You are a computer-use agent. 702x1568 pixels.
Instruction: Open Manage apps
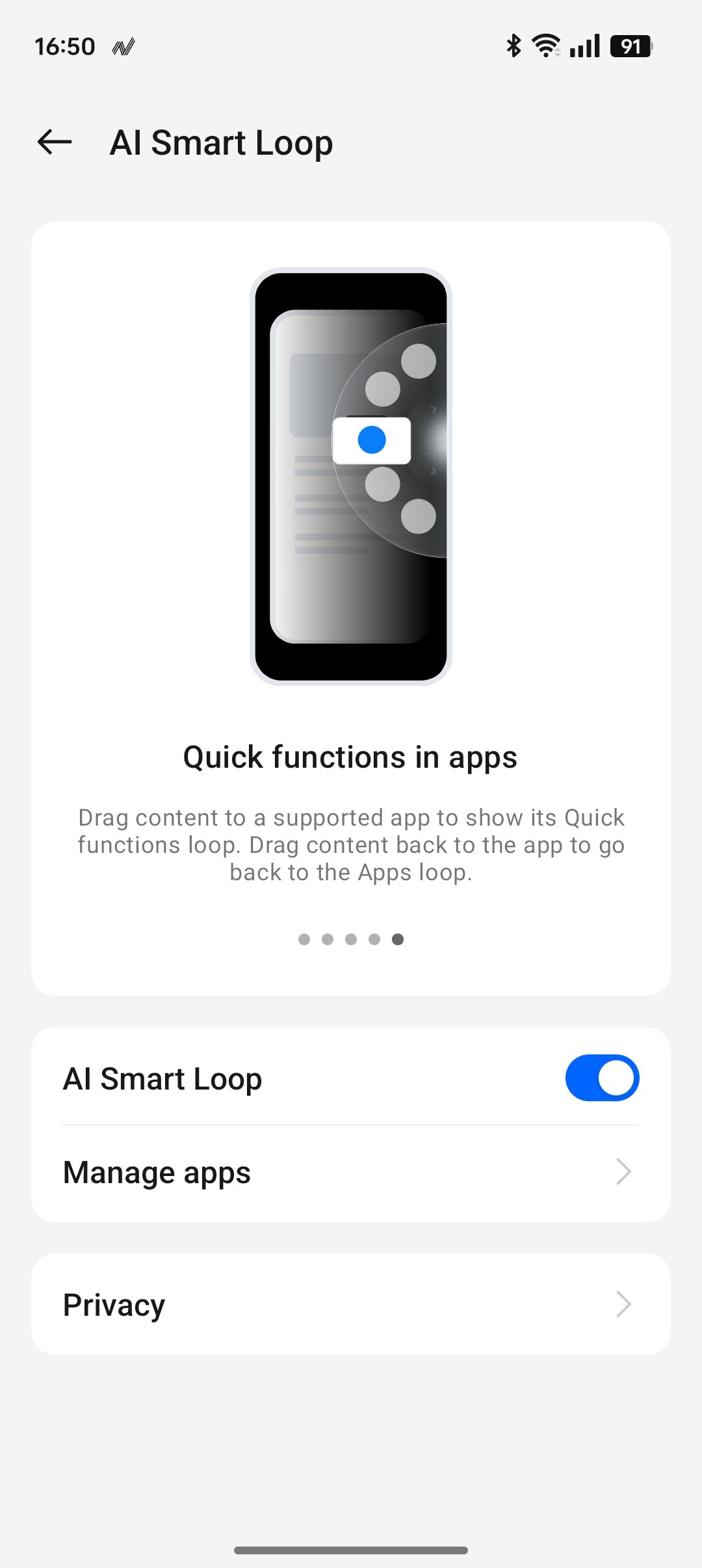click(351, 1173)
